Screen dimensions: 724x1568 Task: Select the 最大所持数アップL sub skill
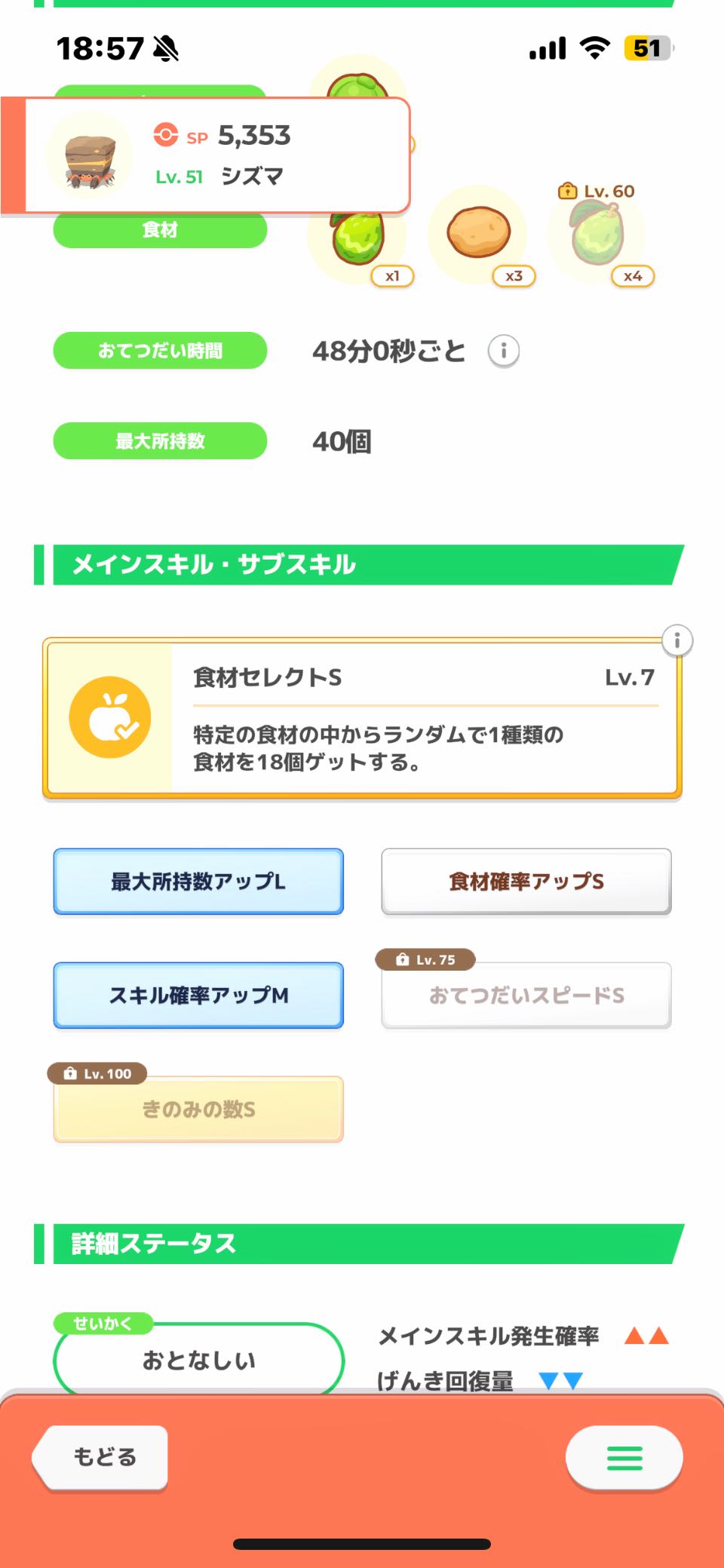tap(198, 881)
